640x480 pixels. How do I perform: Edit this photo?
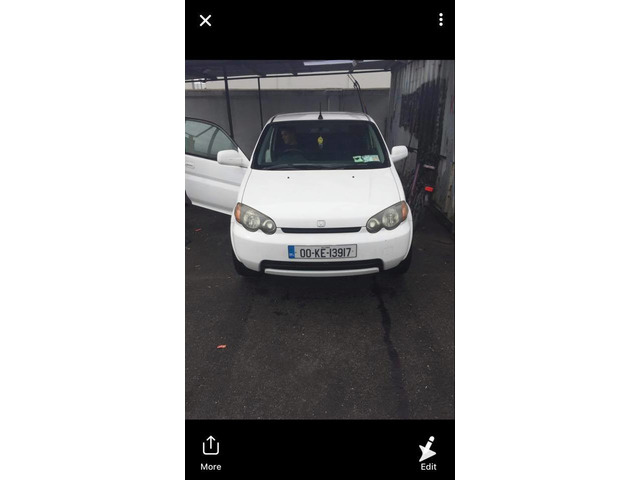427,452
